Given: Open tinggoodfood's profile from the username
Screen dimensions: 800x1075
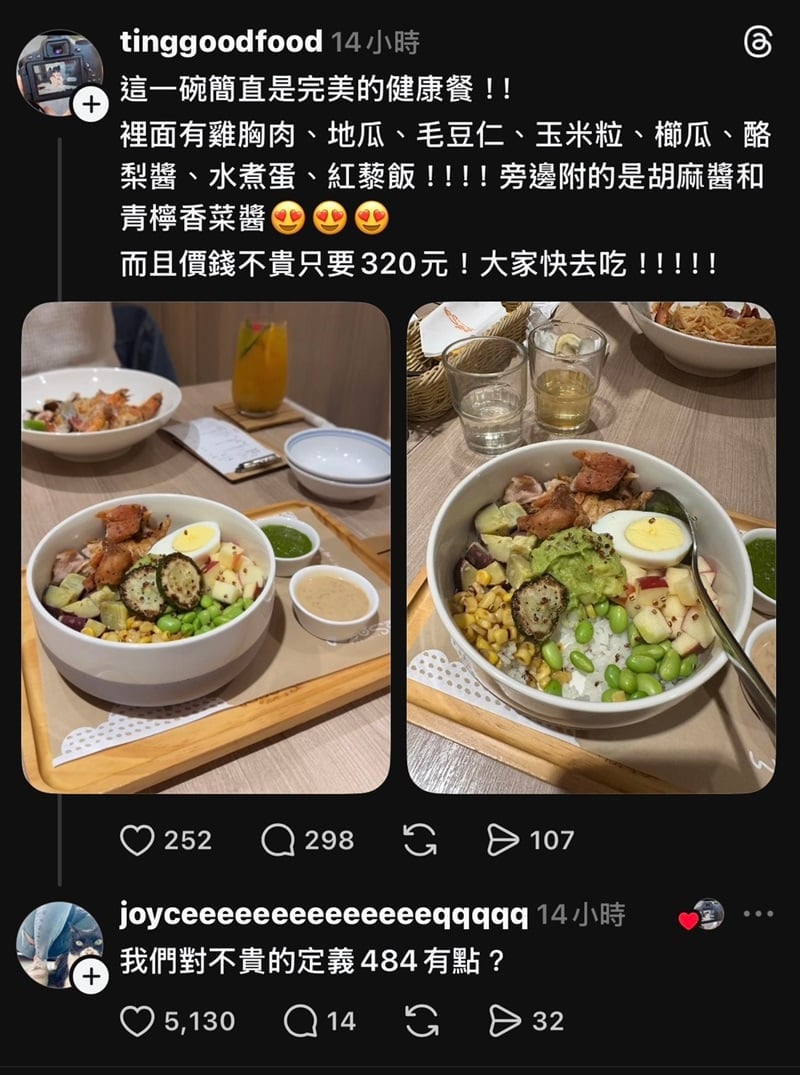Looking at the screenshot, I should (x=221, y=42).
